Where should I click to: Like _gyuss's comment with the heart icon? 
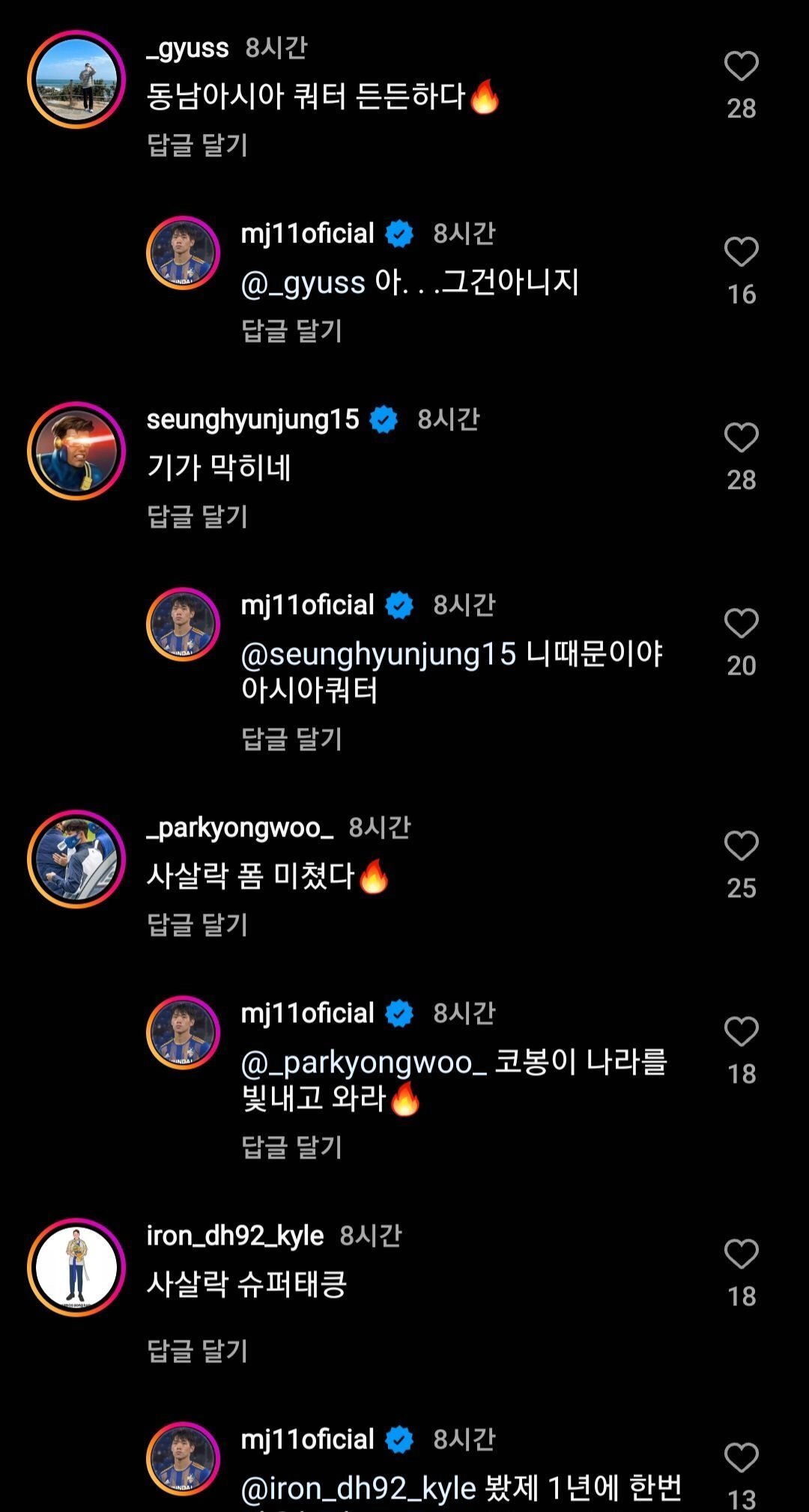tap(742, 67)
